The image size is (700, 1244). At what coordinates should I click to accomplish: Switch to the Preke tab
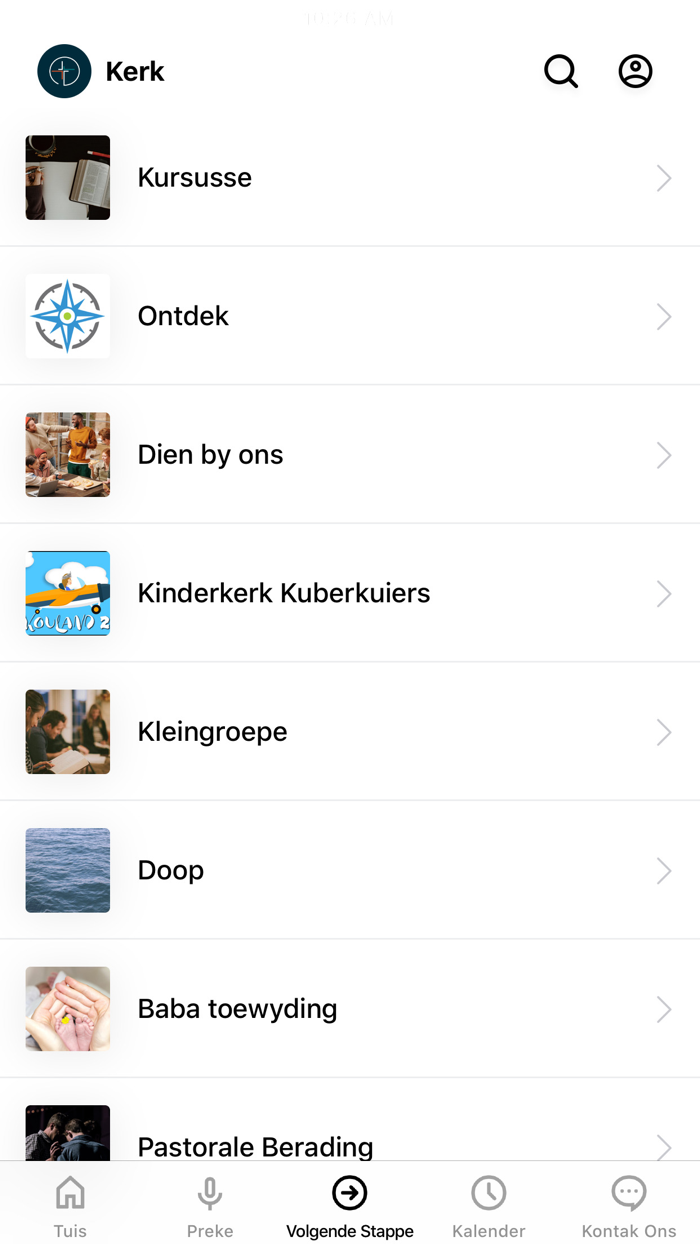click(x=210, y=1205)
